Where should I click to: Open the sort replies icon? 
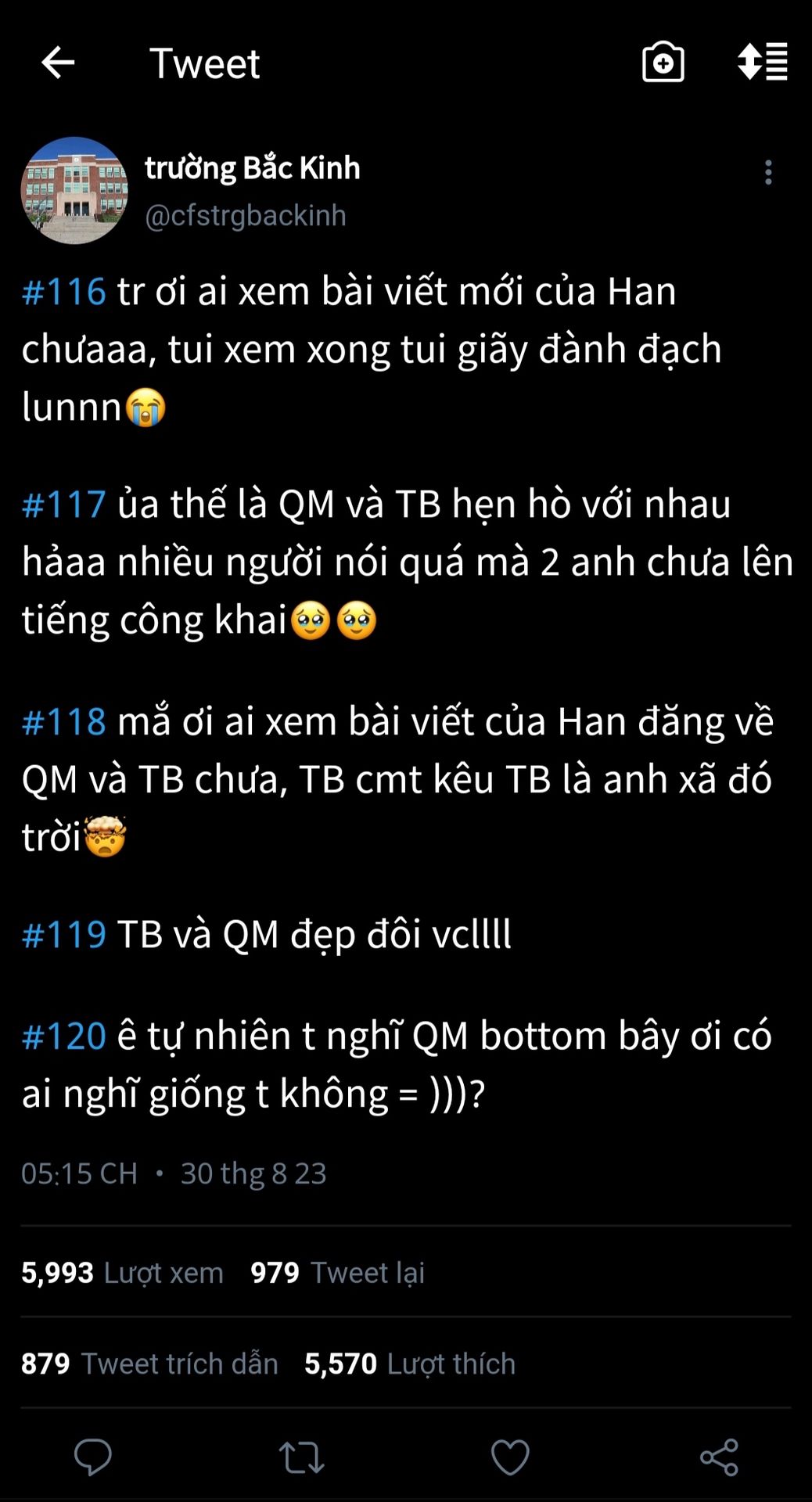pyautogui.click(x=762, y=62)
